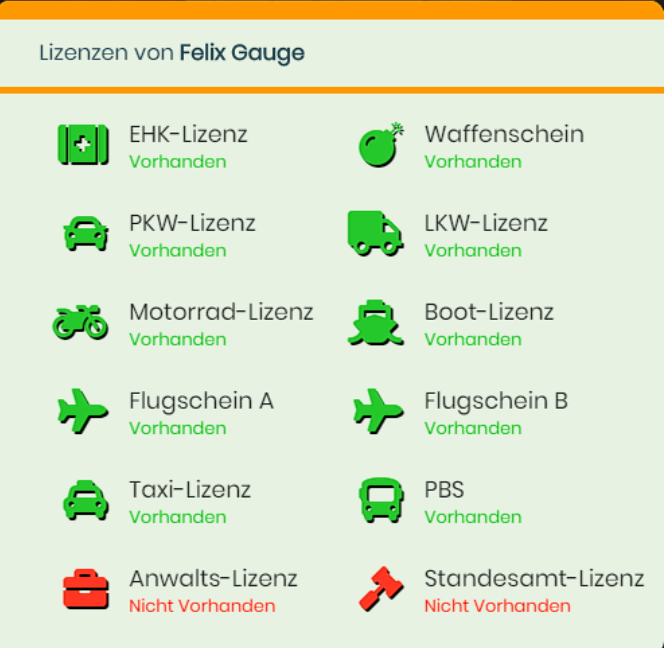664x648 pixels.
Task: Open the Boot-Lizenz item
Action: [x=489, y=313]
